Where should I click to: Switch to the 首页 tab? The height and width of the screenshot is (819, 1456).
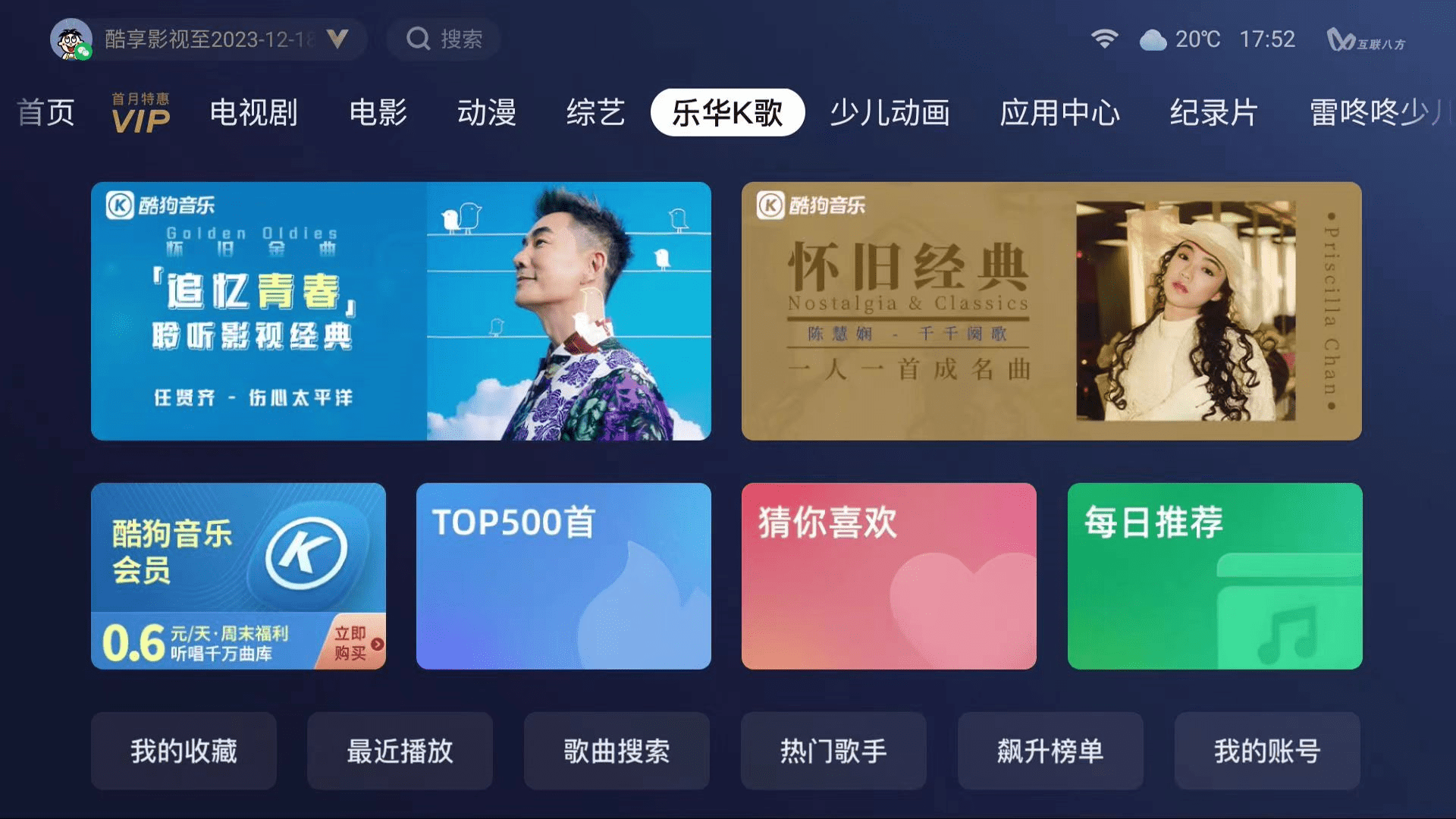45,112
